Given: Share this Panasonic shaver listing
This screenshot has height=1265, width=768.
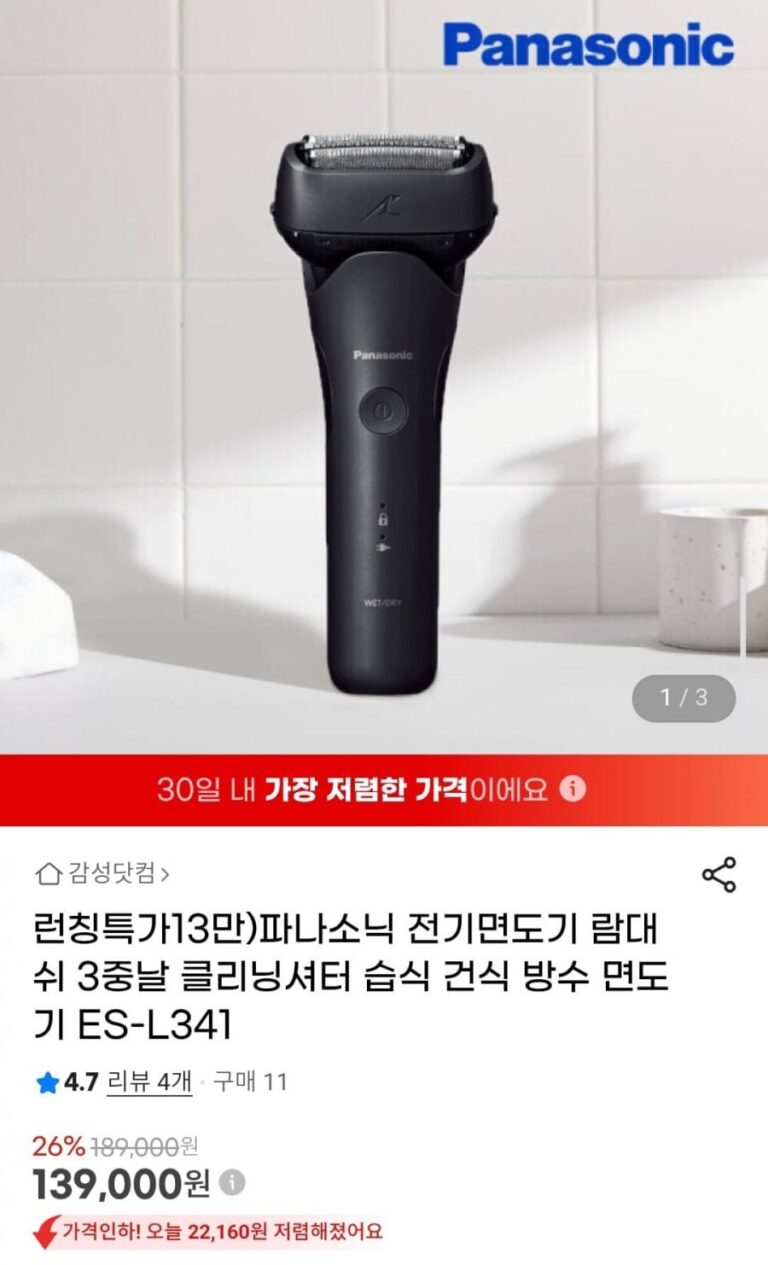Looking at the screenshot, I should (719, 874).
